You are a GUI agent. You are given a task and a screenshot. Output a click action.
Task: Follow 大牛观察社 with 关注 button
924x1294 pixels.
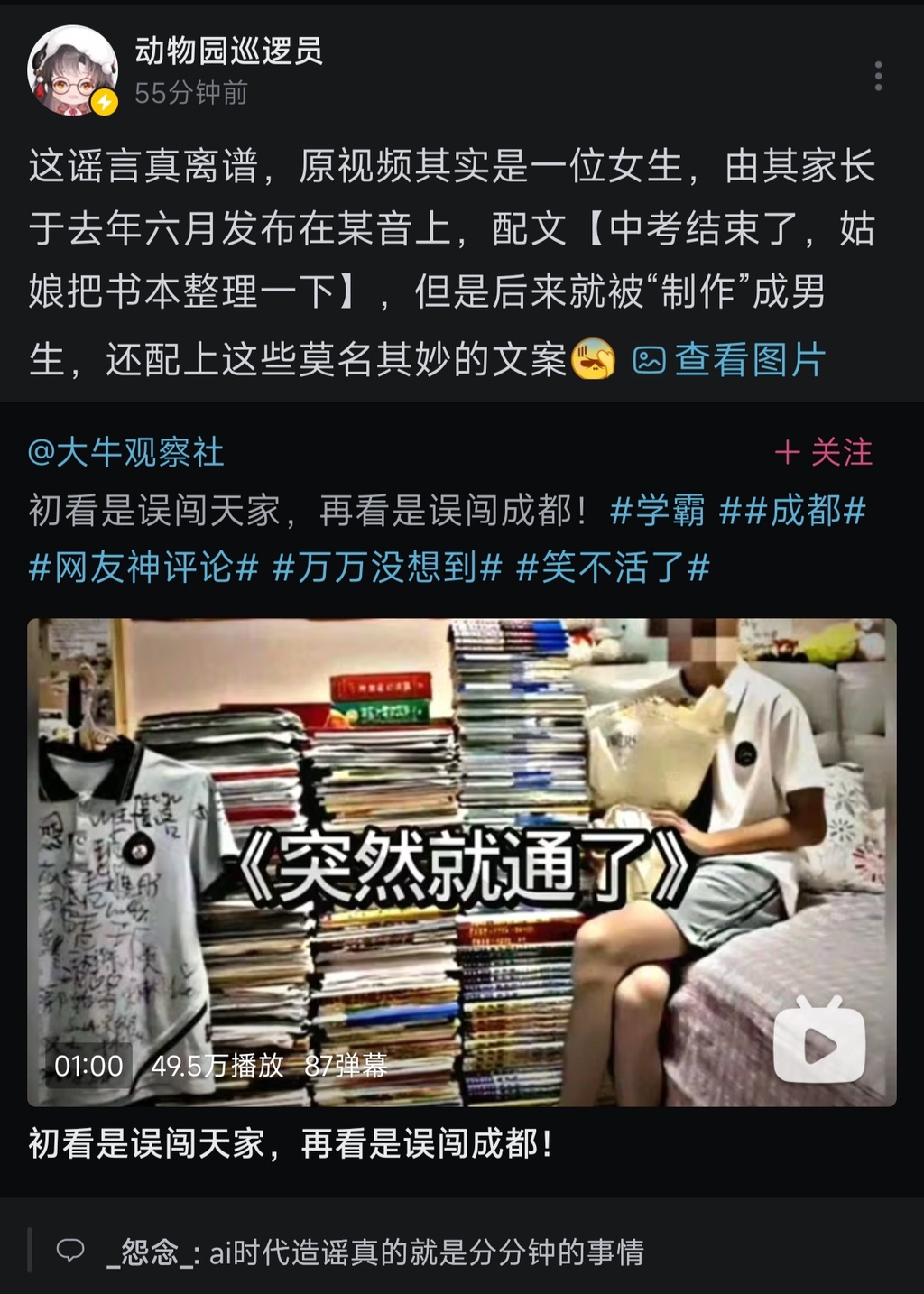(824, 452)
